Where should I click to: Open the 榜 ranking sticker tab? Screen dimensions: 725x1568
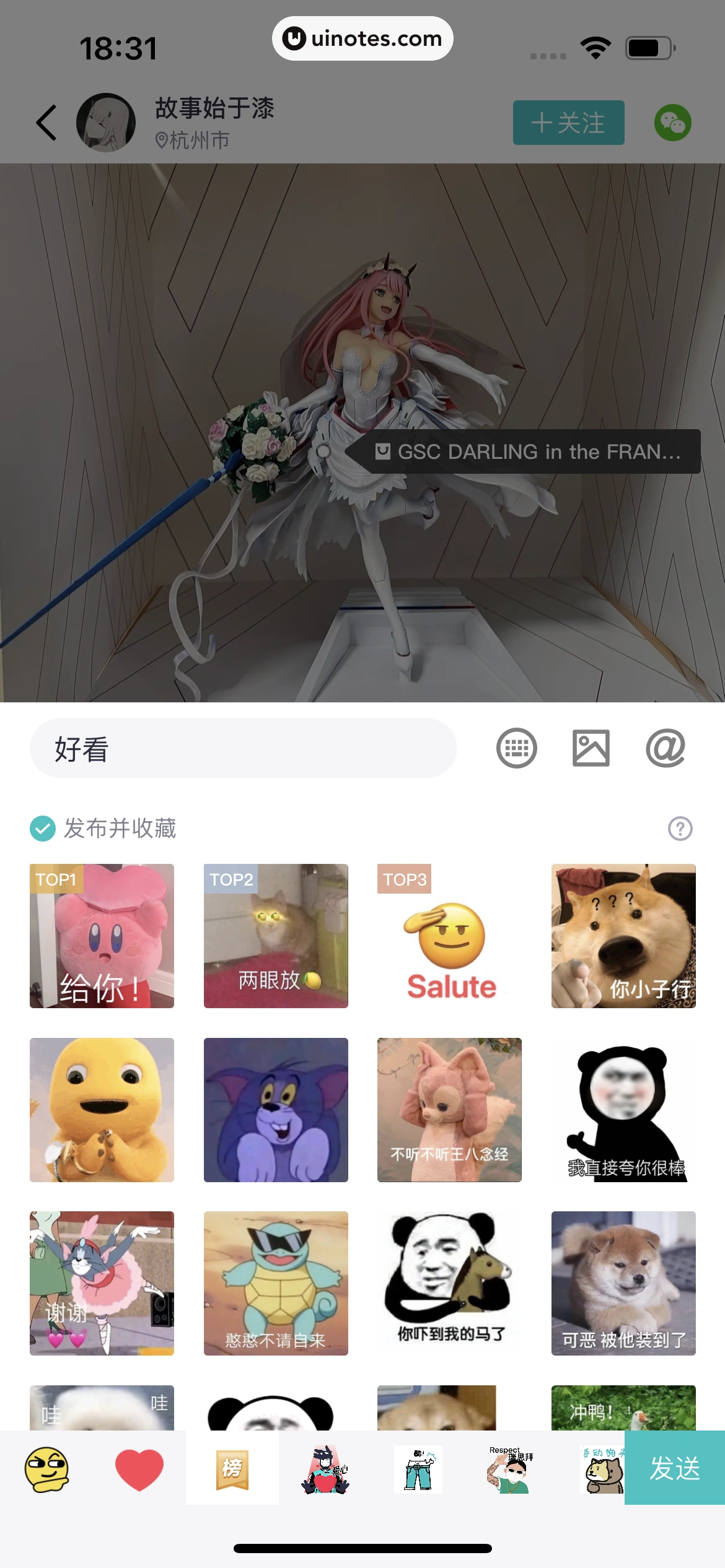tap(231, 1470)
